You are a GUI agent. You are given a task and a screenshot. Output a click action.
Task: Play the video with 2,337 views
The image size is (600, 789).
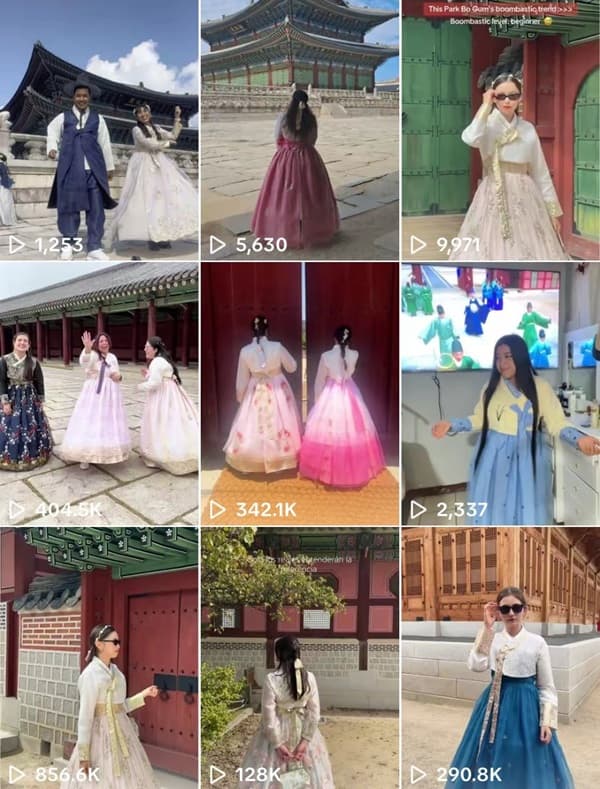point(500,393)
